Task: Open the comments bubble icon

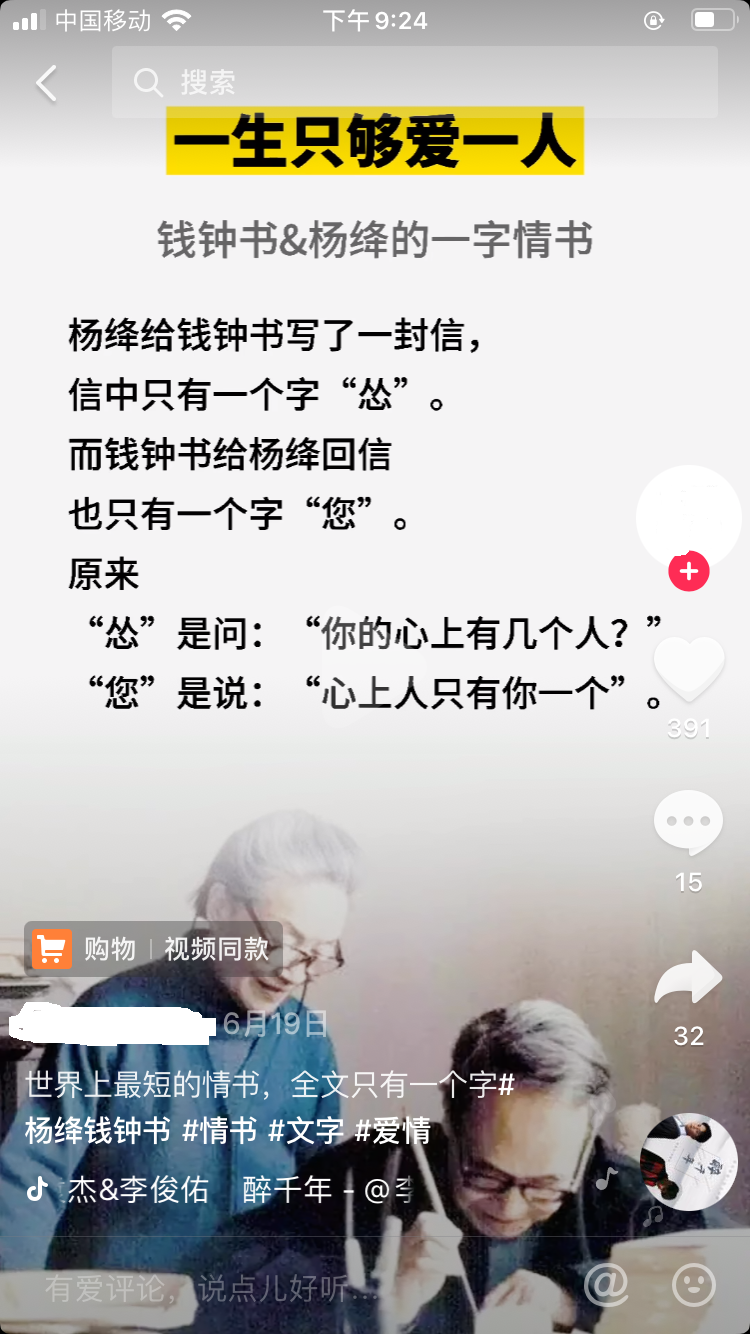Action: (x=688, y=822)
